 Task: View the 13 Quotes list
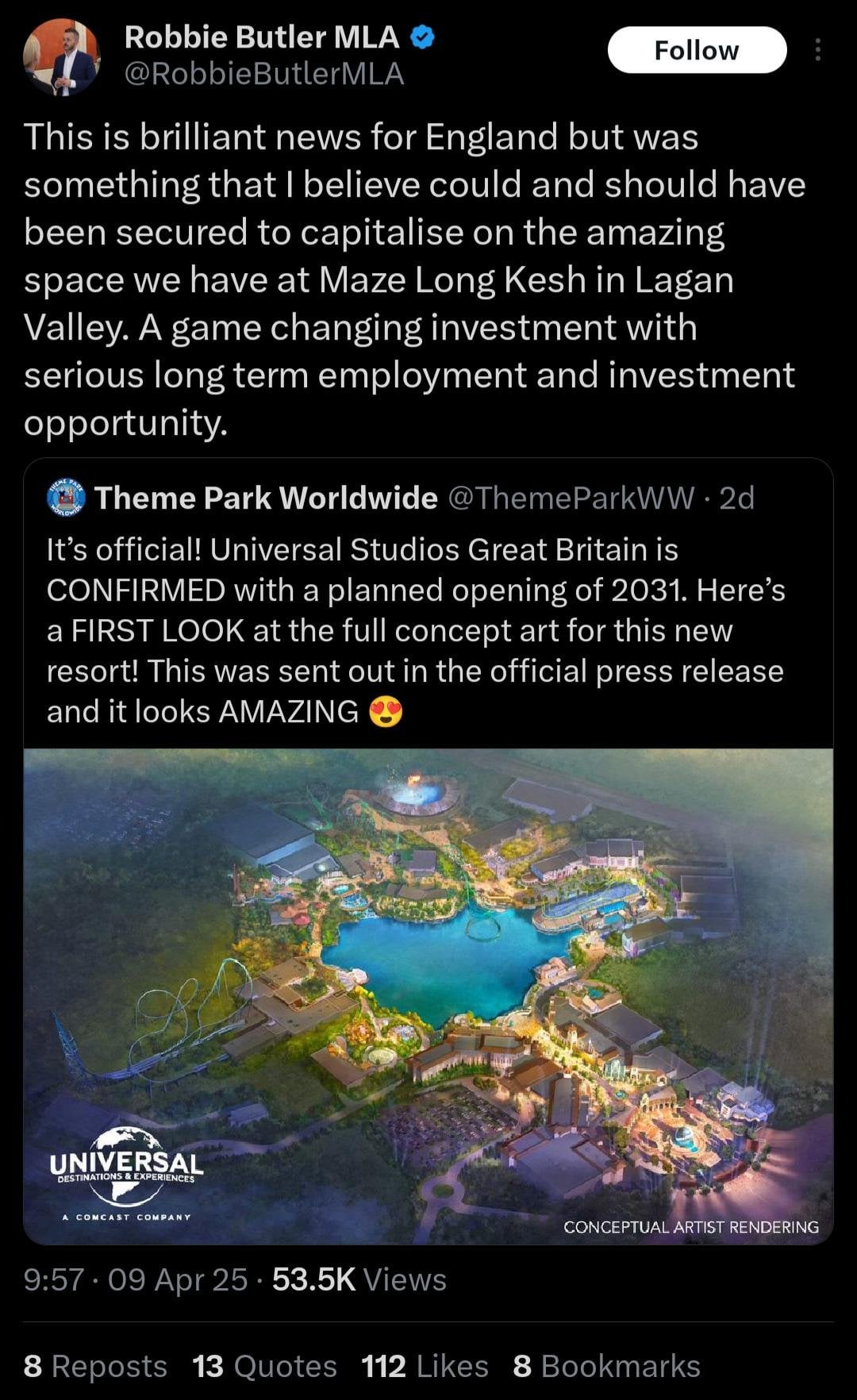(264, 1366)
